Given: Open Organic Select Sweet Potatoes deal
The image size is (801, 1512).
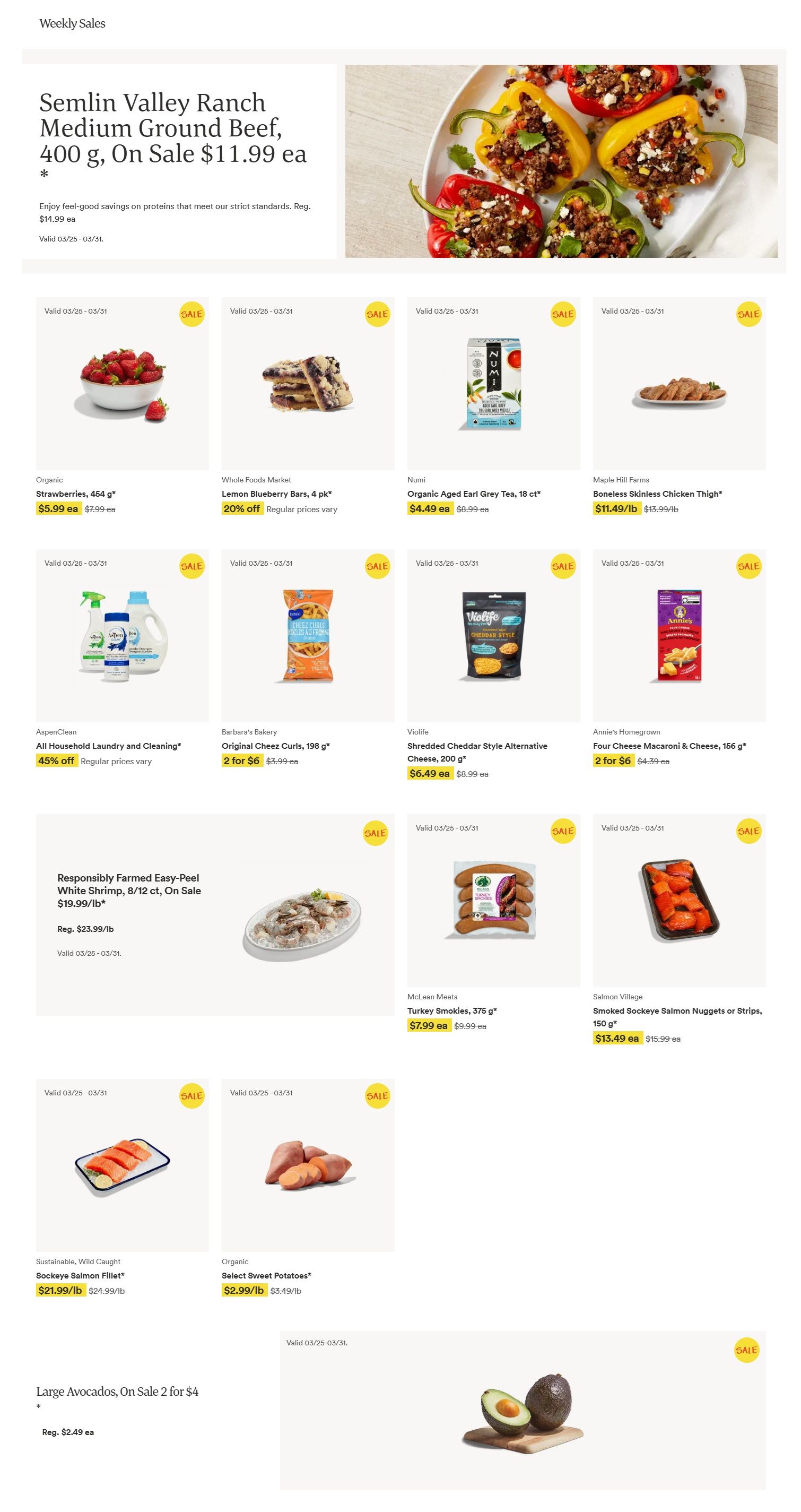Looking at the screenshot, I should (x=308, y=1165).
